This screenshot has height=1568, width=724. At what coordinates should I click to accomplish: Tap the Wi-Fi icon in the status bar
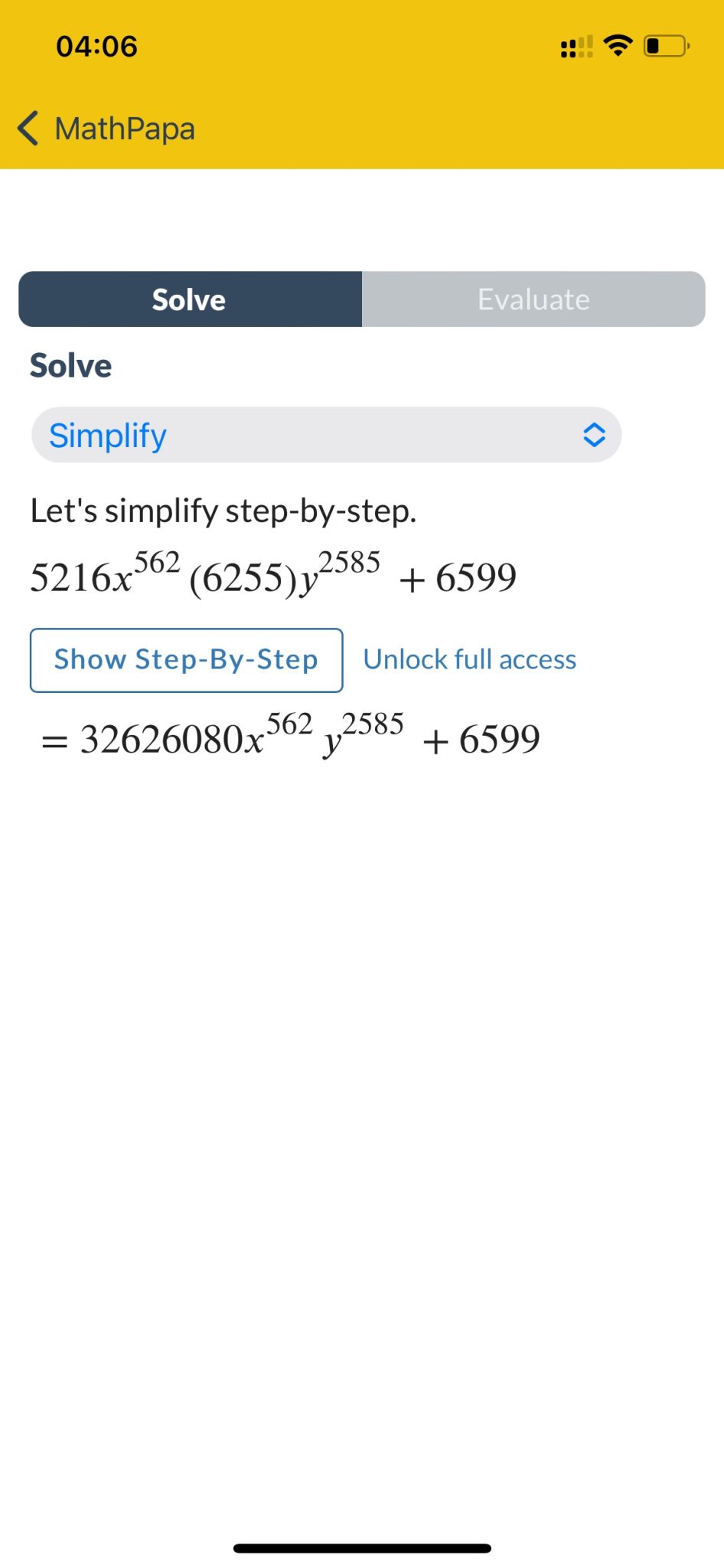tap(617, 46)
